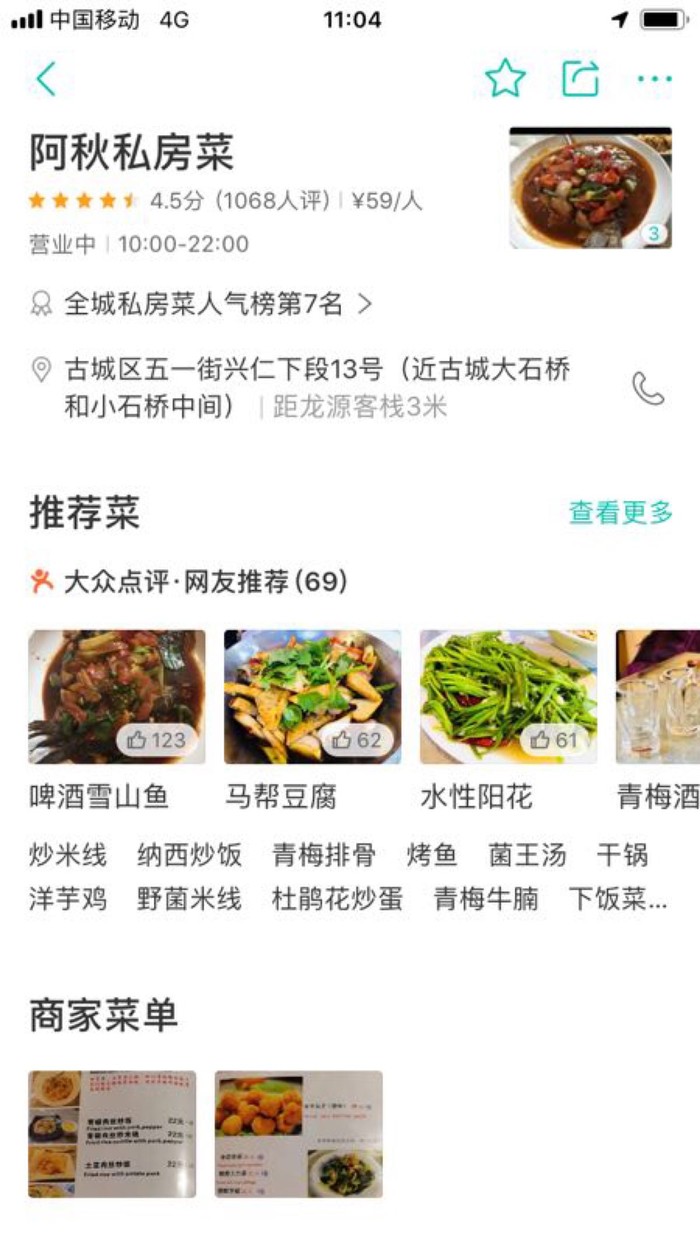View the 水性阳花 dish photo
Screen dimensions: 700x1245
(x=508, y=696)
